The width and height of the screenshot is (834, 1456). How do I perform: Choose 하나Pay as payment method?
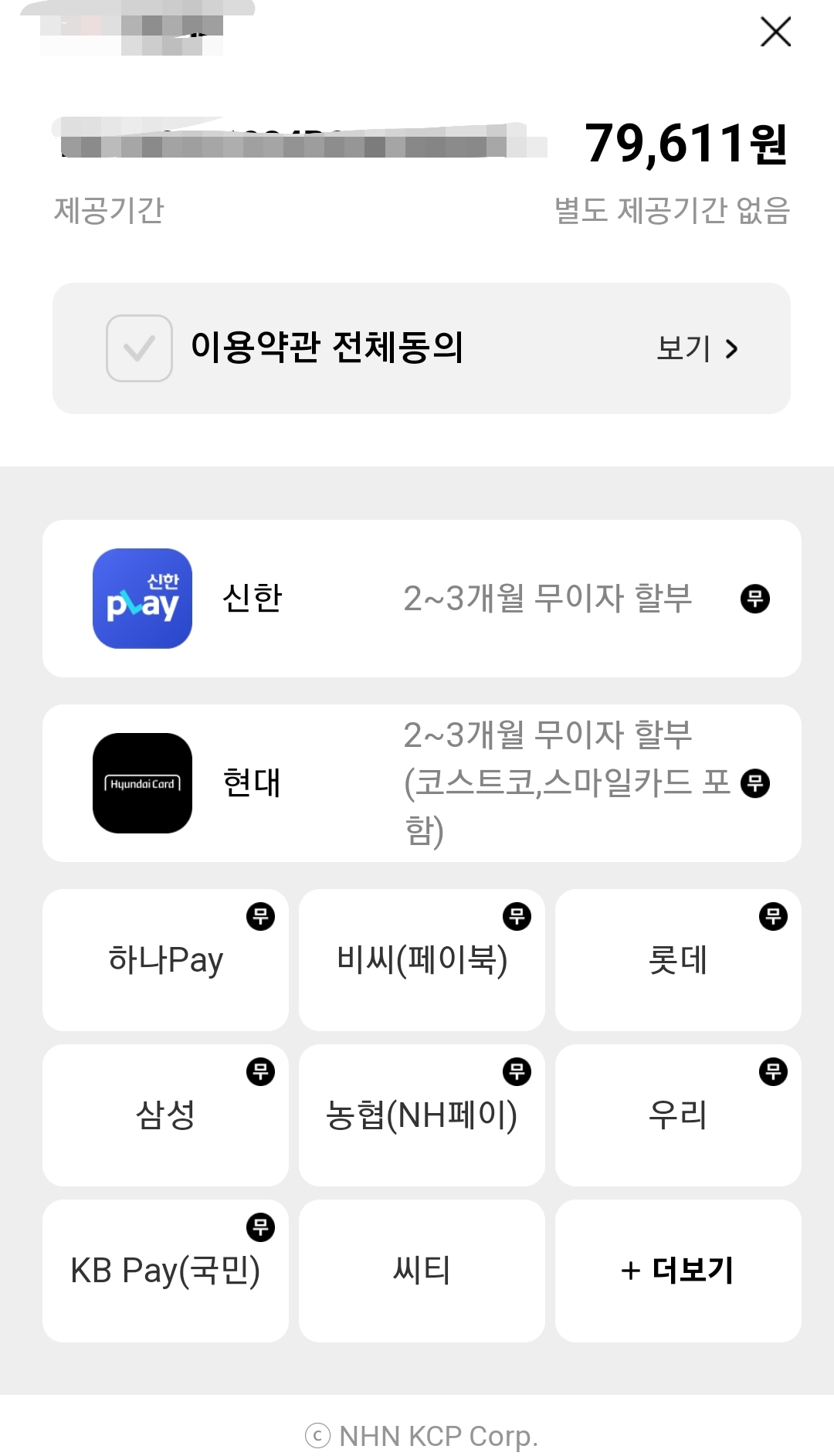[x=165, y=960]
